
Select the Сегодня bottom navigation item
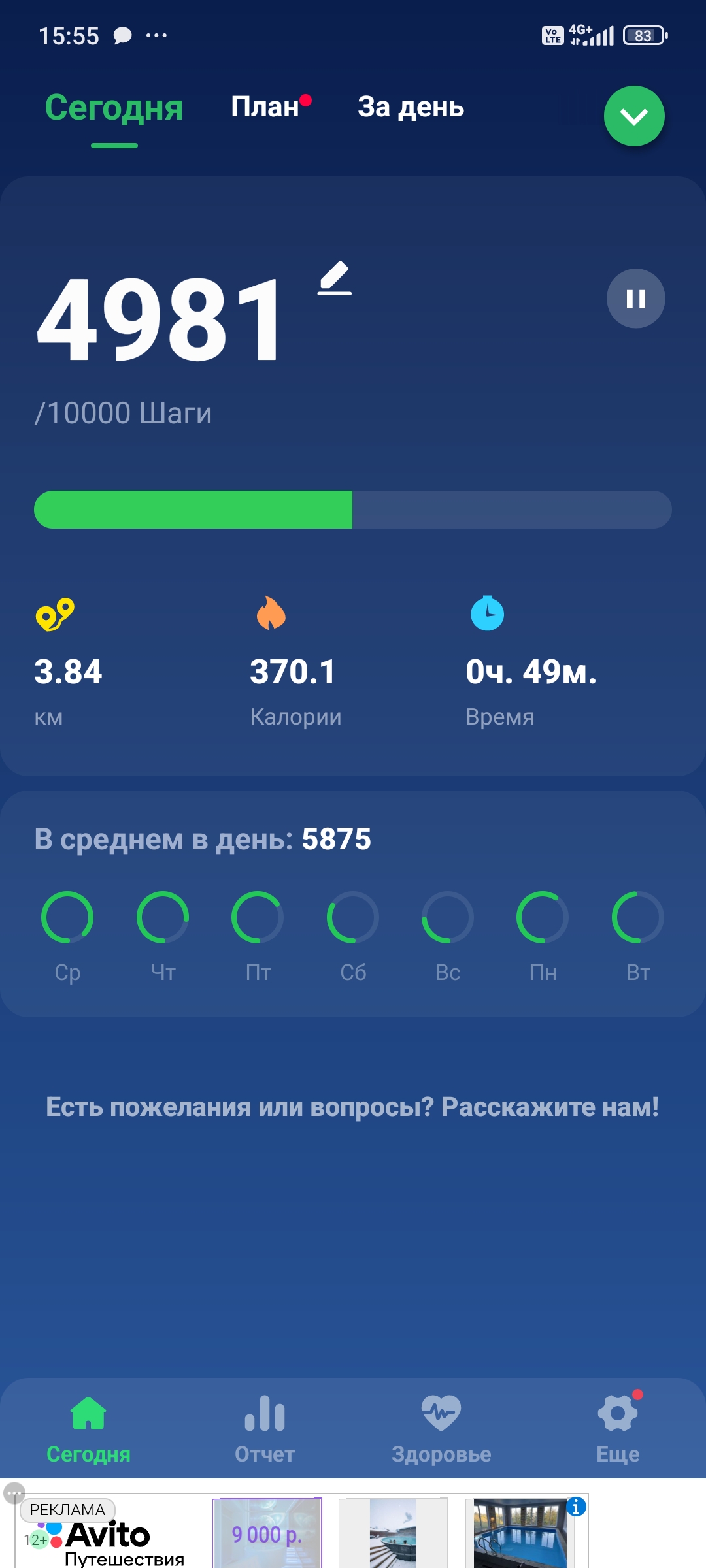pos(88,1429)
